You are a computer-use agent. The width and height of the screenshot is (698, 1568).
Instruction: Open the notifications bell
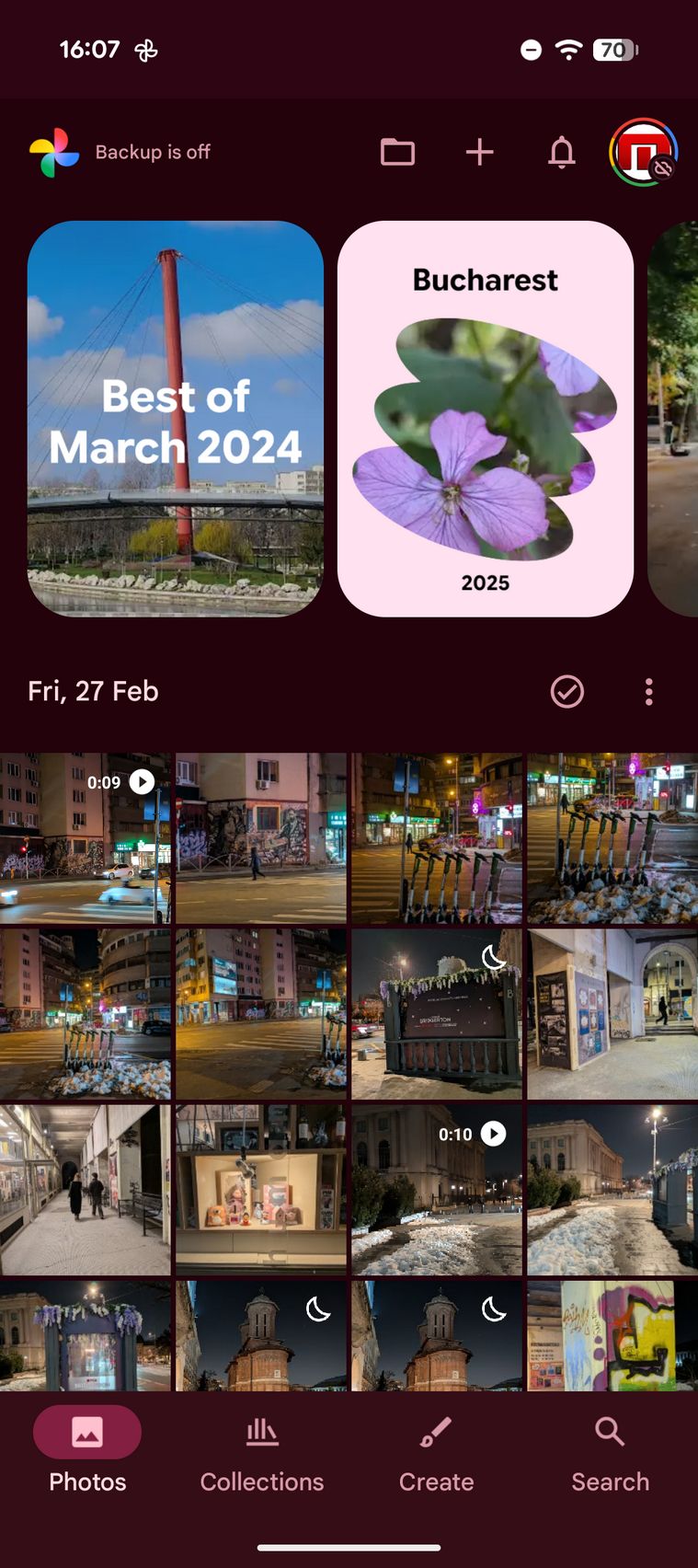tap(561, 152)
